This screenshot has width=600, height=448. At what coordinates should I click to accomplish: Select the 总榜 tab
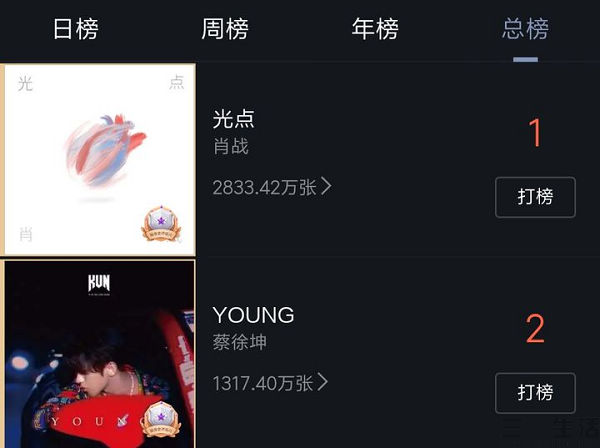pyautogui.click(x=525, y=29)
